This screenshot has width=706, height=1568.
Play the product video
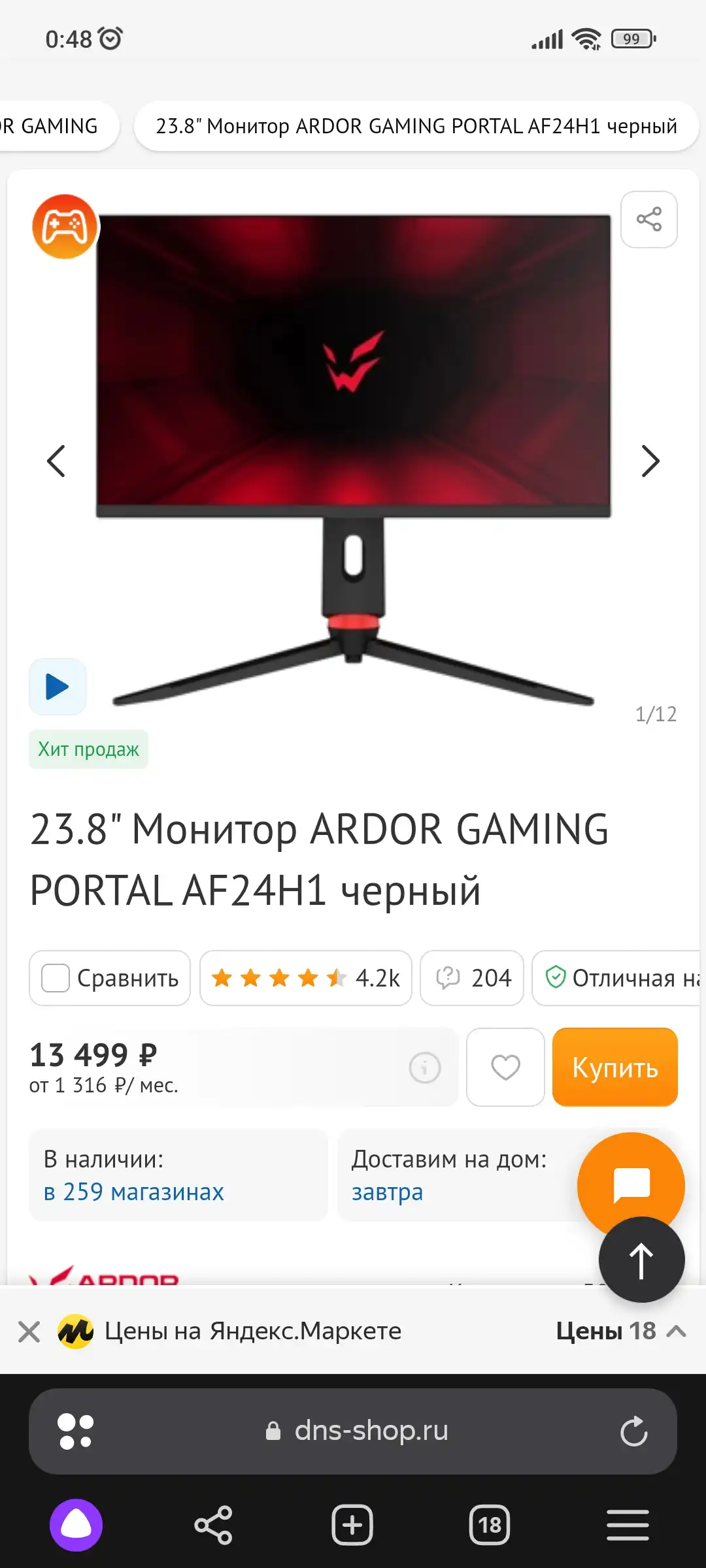click(x=58, y=687)
